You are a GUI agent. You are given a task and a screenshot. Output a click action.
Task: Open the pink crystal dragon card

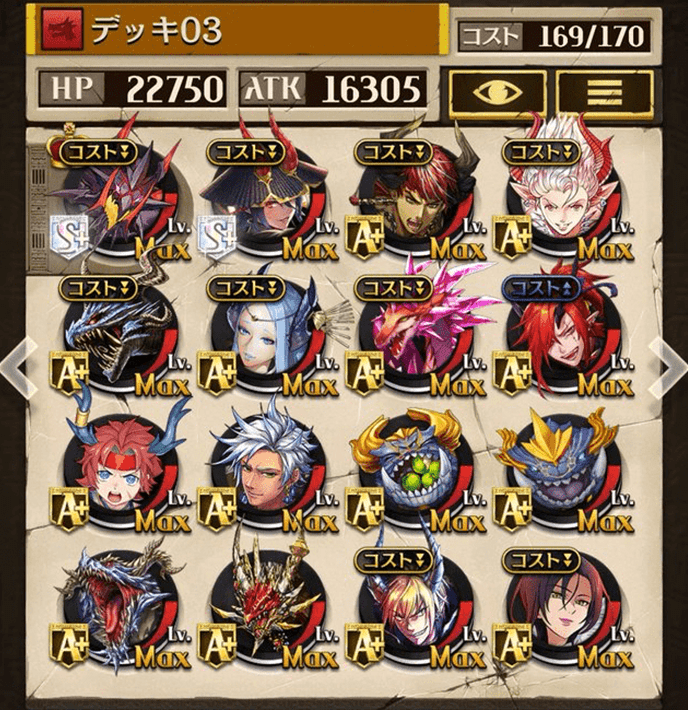[x=410, y=340]
